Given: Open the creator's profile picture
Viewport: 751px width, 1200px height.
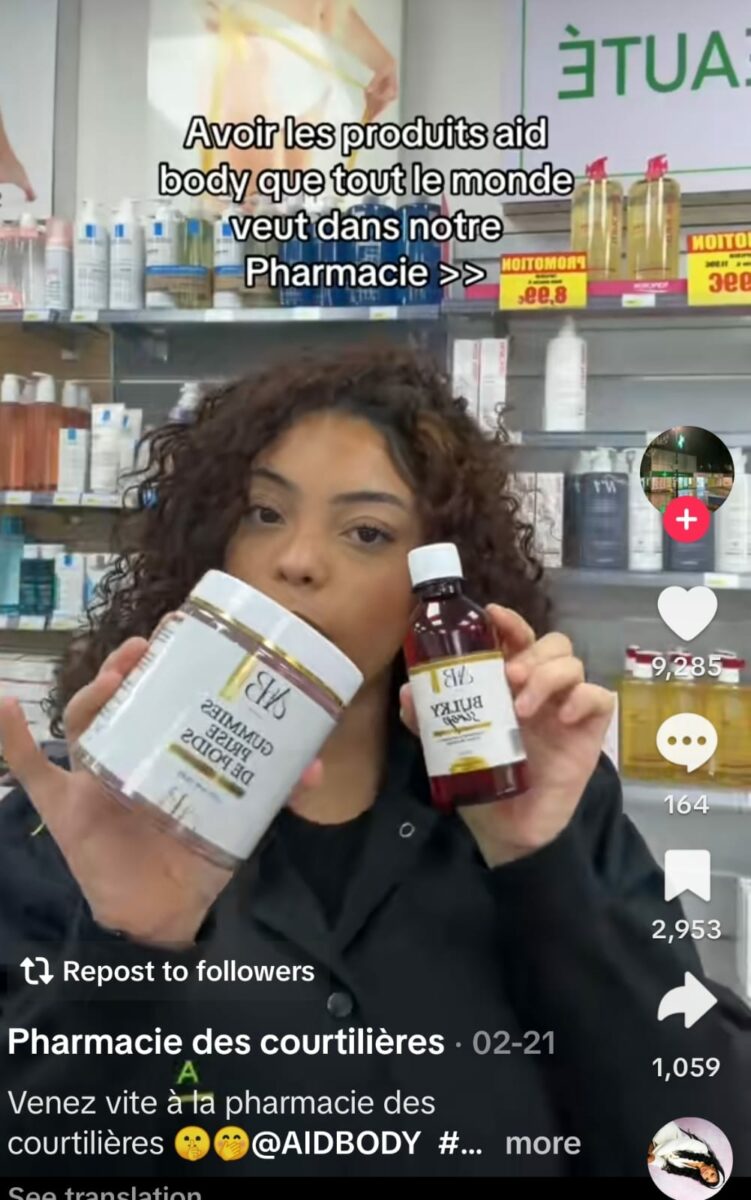Looking at the screenshot, I should tap(686, 470).
